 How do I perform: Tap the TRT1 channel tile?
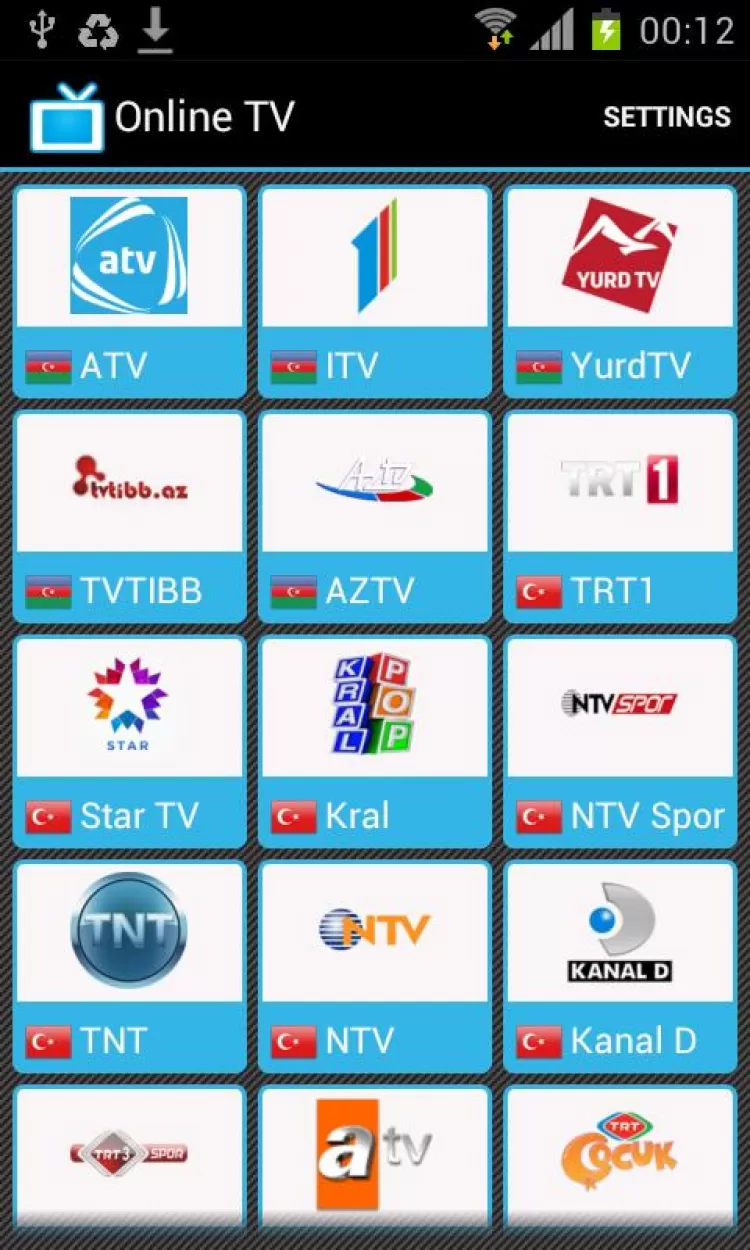tap(620, 516)
